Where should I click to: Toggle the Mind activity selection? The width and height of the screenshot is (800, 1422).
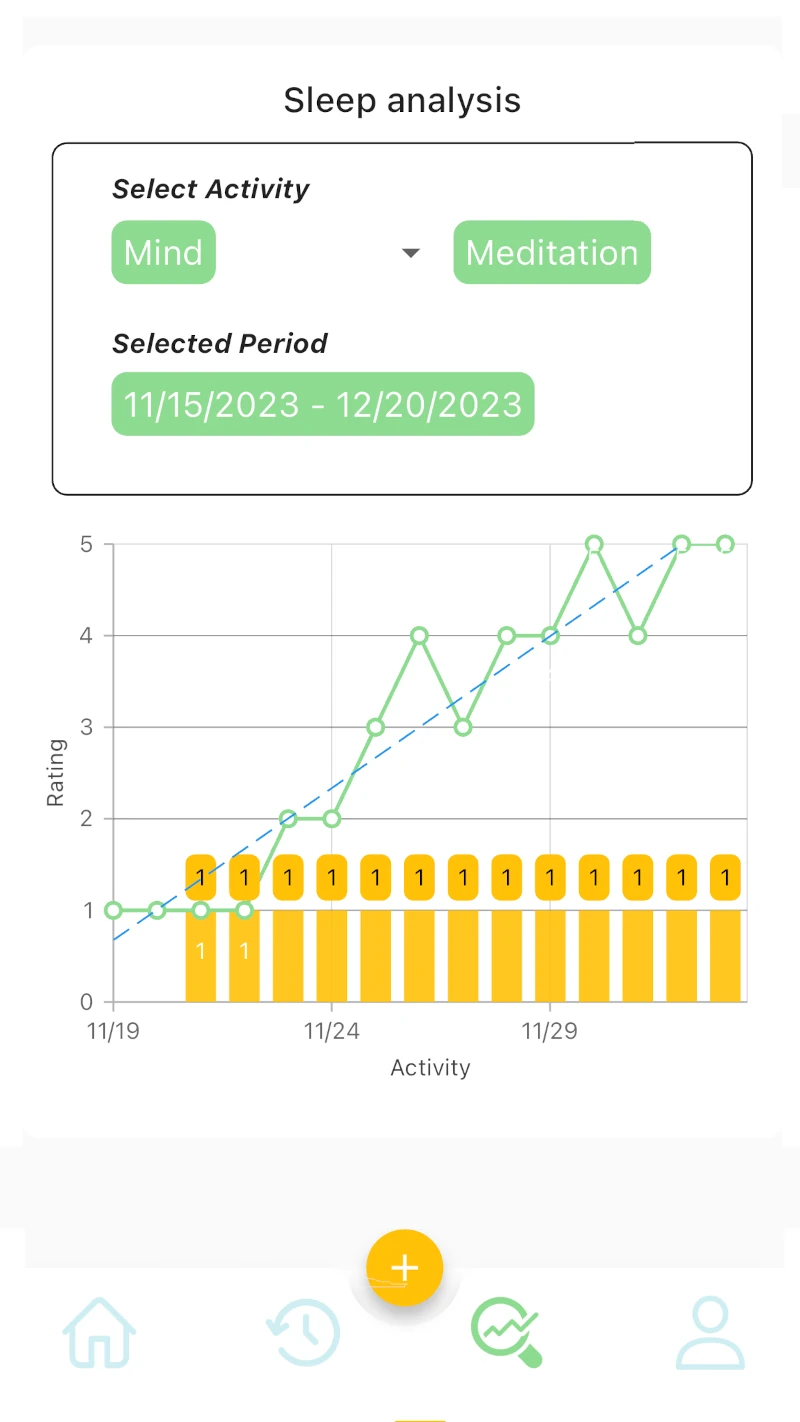(163, 252)
